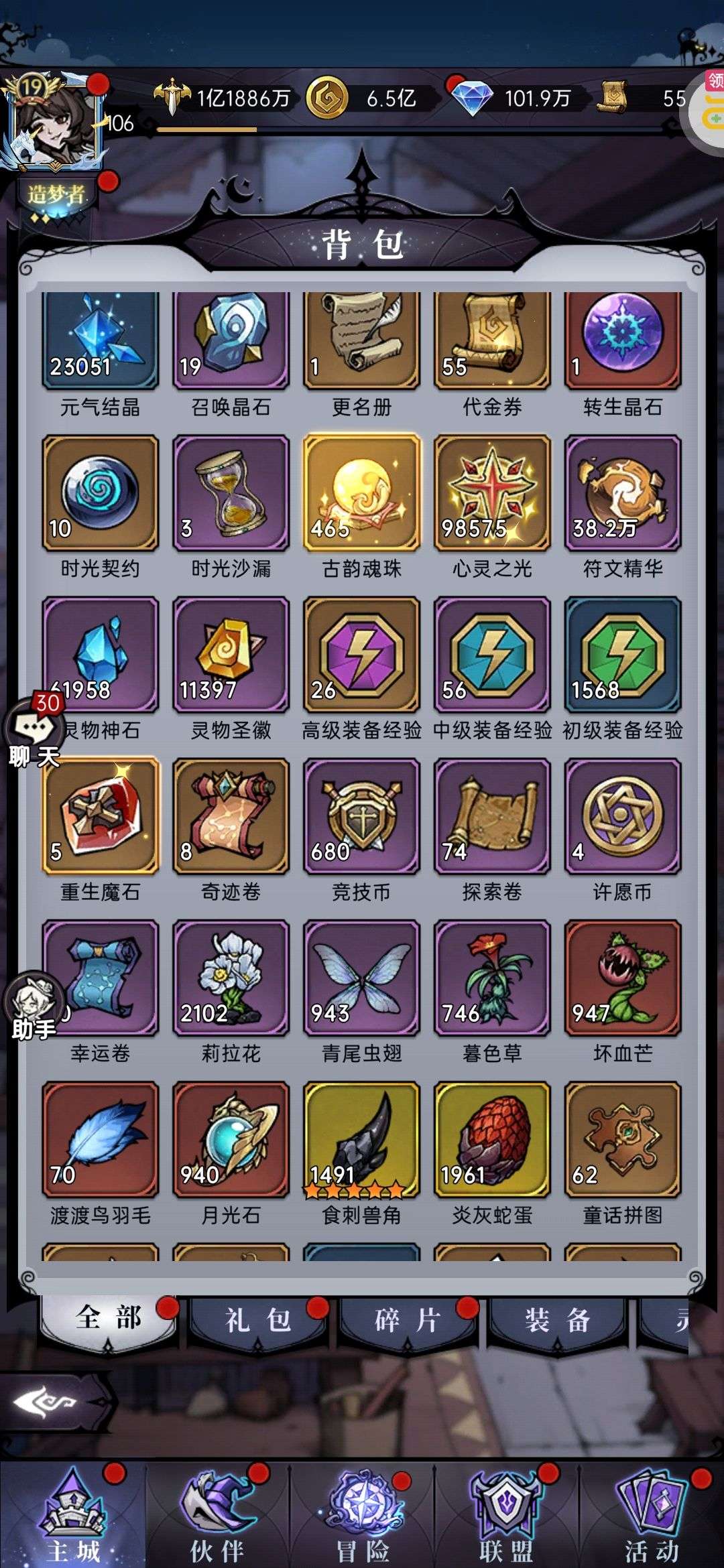Switch to the 礼包 tab

[258, 1320]
